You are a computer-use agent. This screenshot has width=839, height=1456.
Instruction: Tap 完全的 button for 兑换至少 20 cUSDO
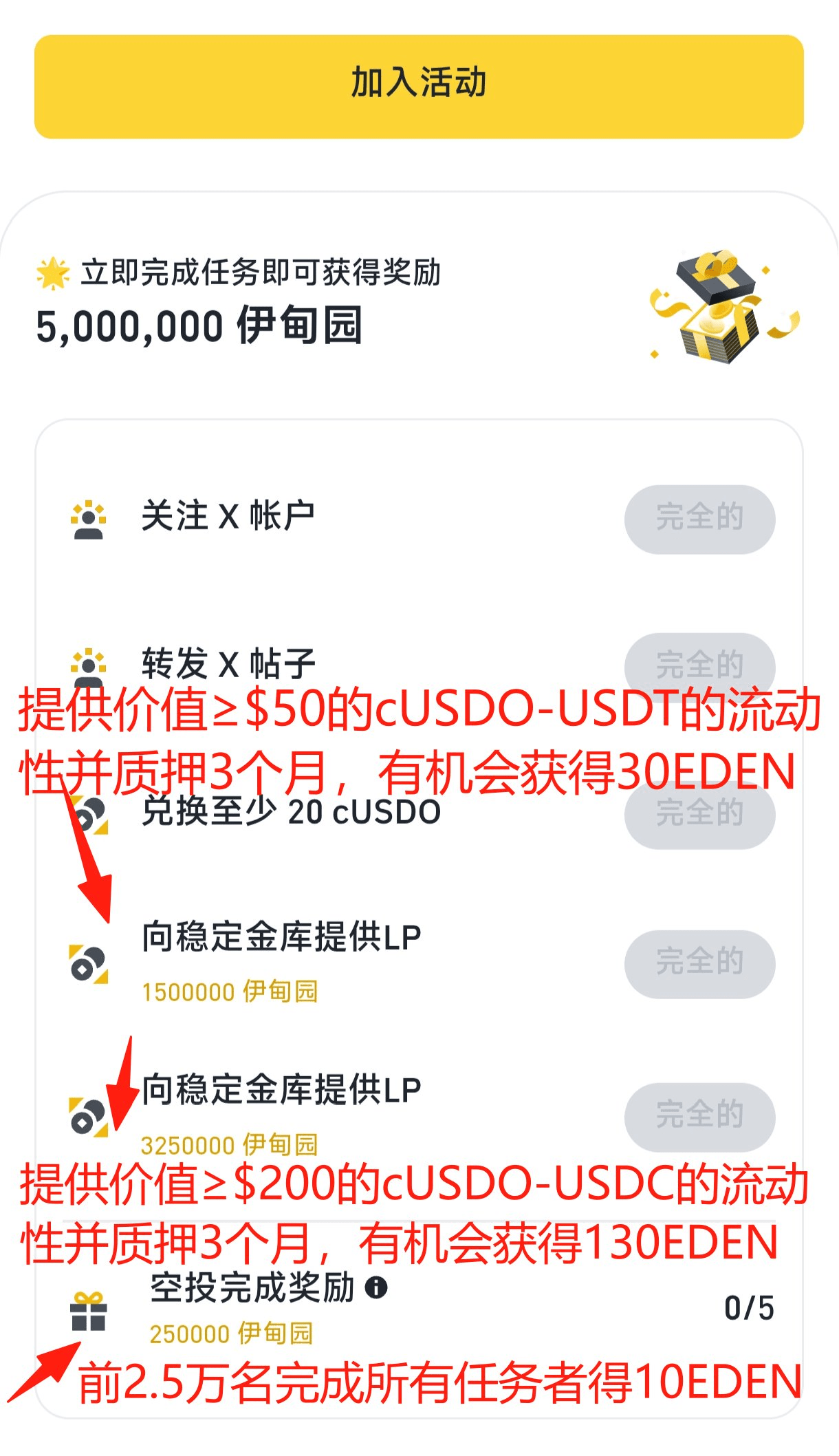click(x=699, y=815)
